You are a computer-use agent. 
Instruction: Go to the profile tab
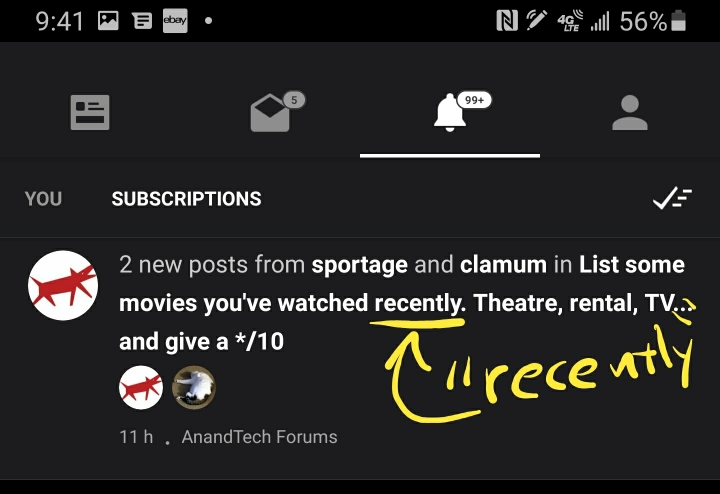(630, 113)
